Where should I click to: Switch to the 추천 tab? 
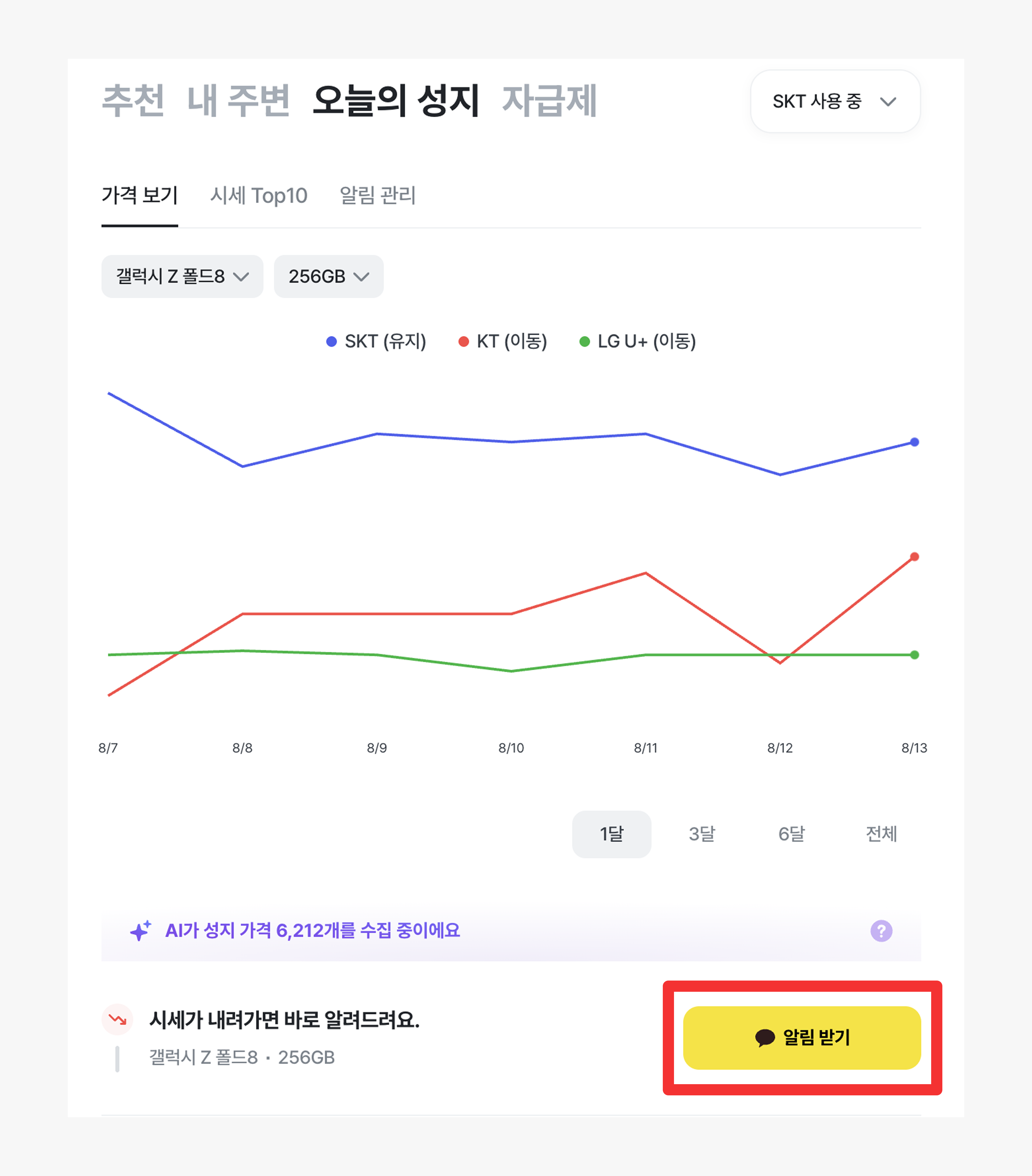click(133, 101)
